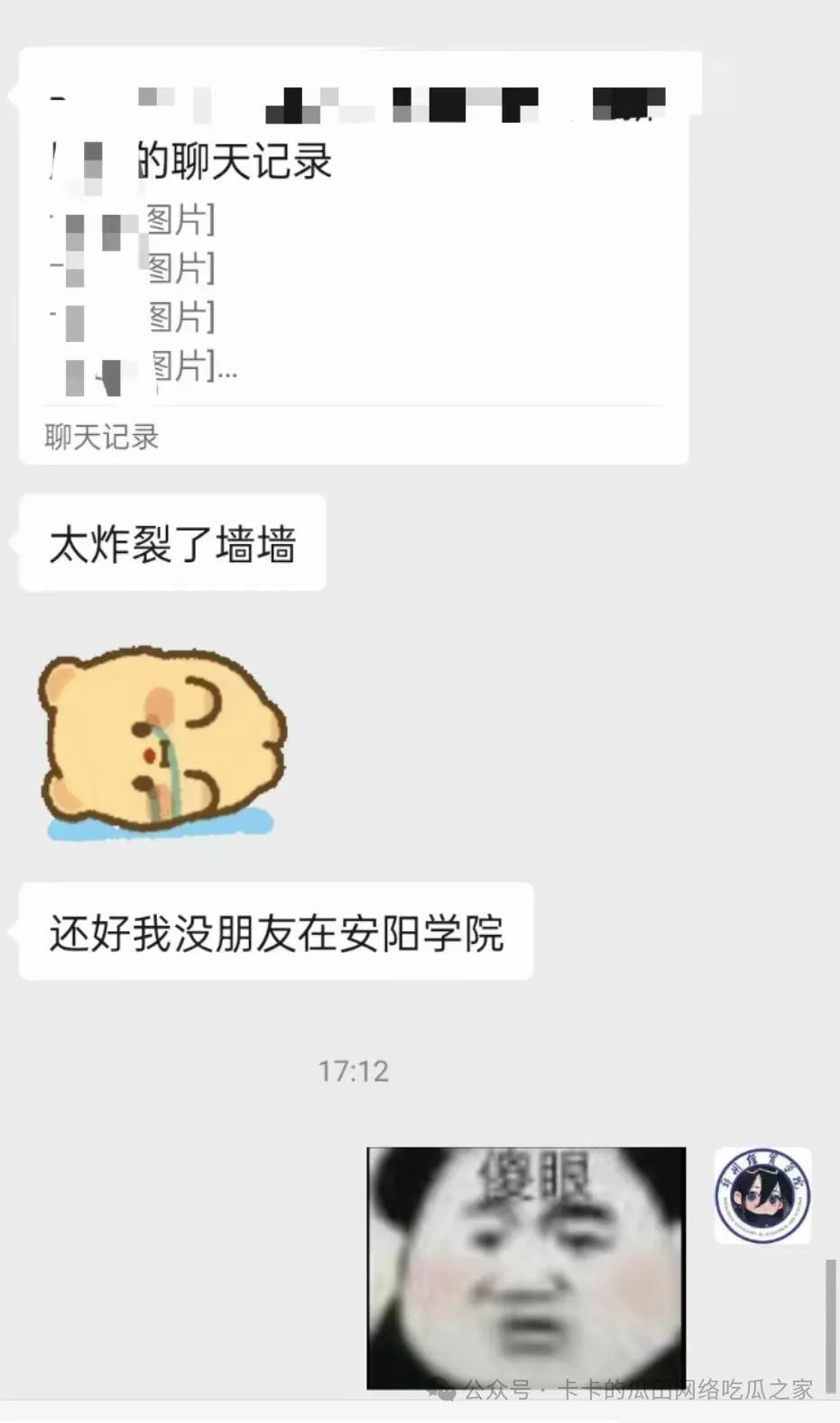Open the 傻眼 meme image
840x1423 pixels.
(x=526, y=1266)
